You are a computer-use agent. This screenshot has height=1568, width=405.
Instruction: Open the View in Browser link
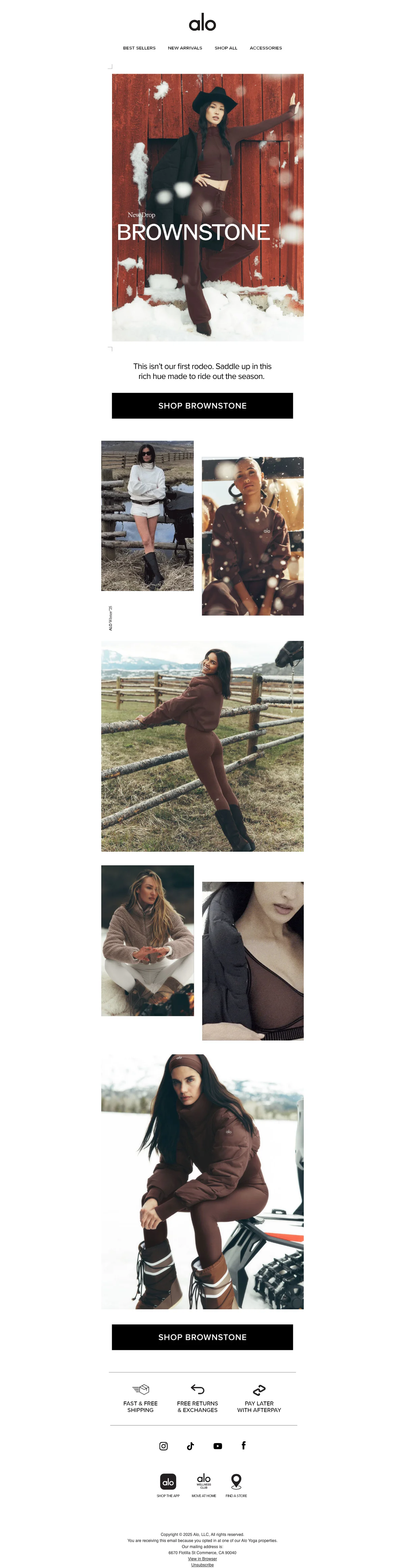tap(202, 1558)
